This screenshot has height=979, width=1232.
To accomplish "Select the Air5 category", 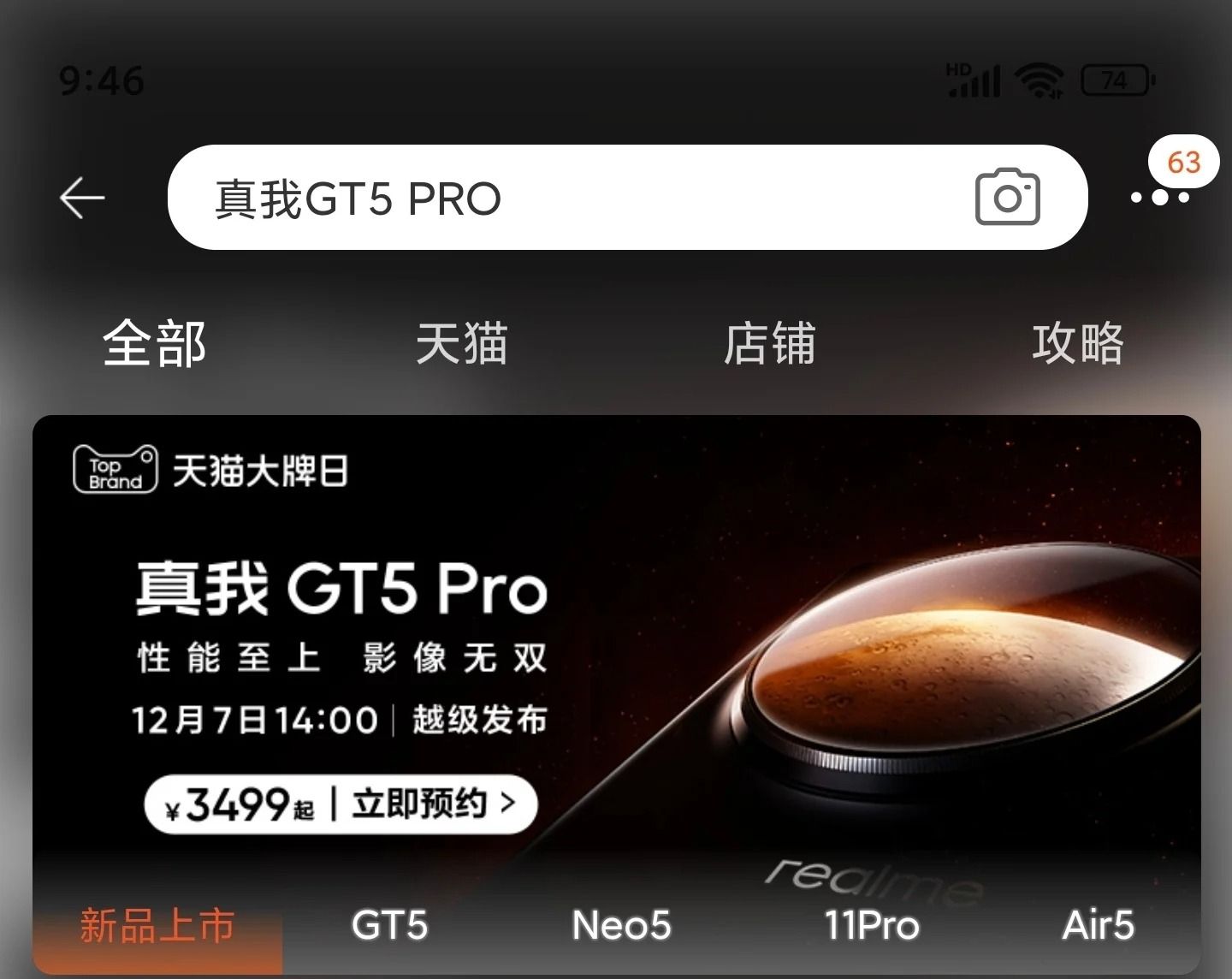I will tap(1098, 926).
